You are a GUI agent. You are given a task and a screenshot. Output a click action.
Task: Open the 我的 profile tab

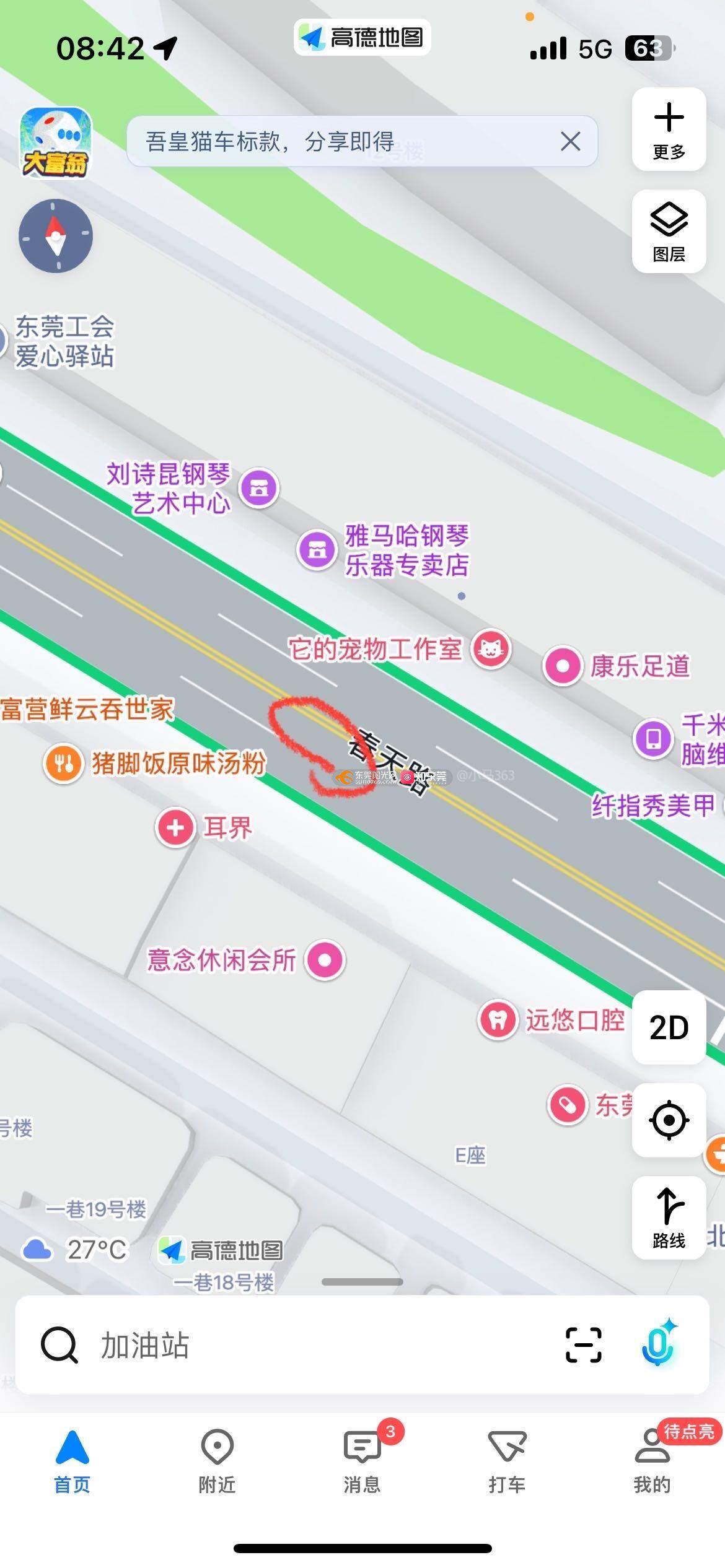click(652, 1460)
